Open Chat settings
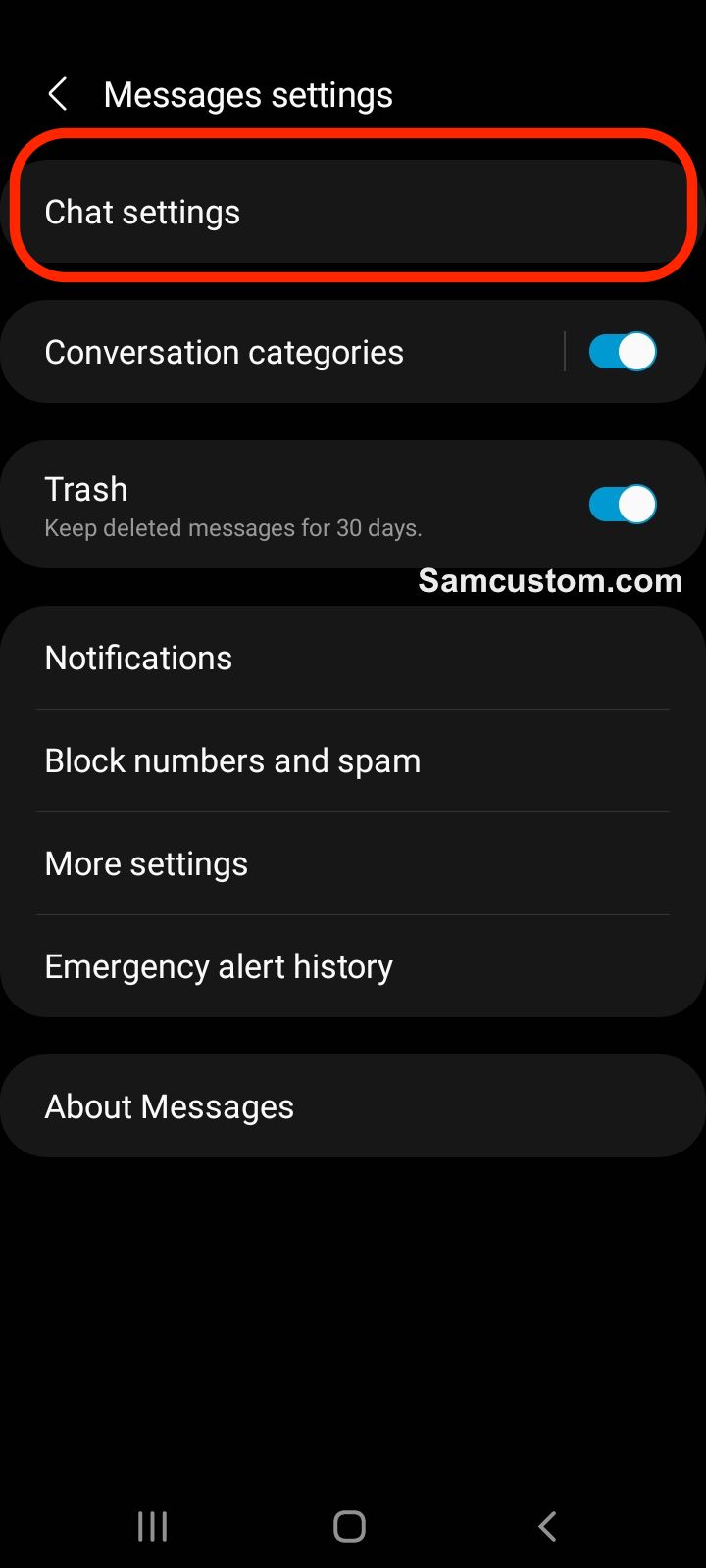706x1568 pixels. point(353,212)
